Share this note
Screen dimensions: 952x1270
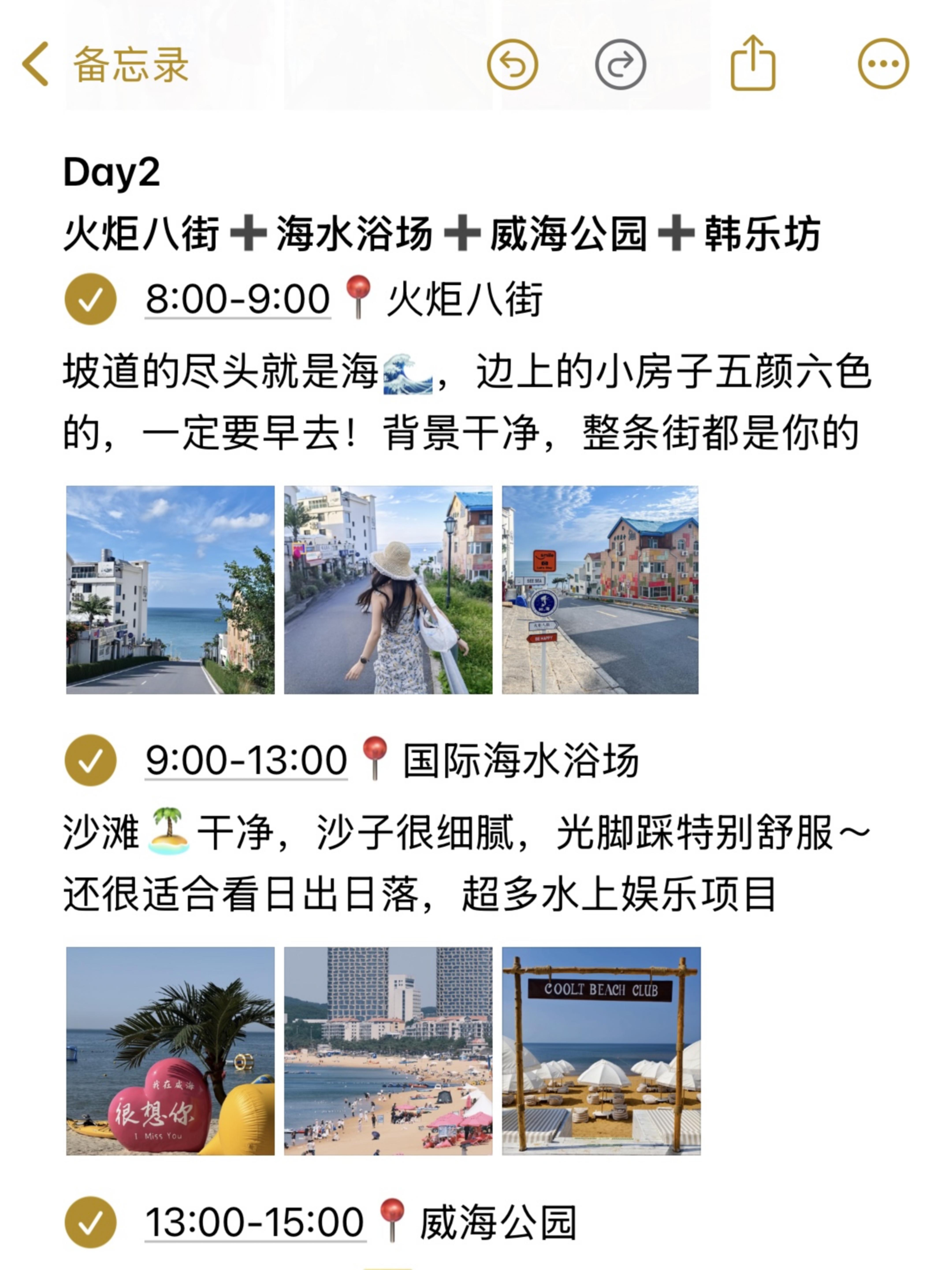tap(753, 63)
